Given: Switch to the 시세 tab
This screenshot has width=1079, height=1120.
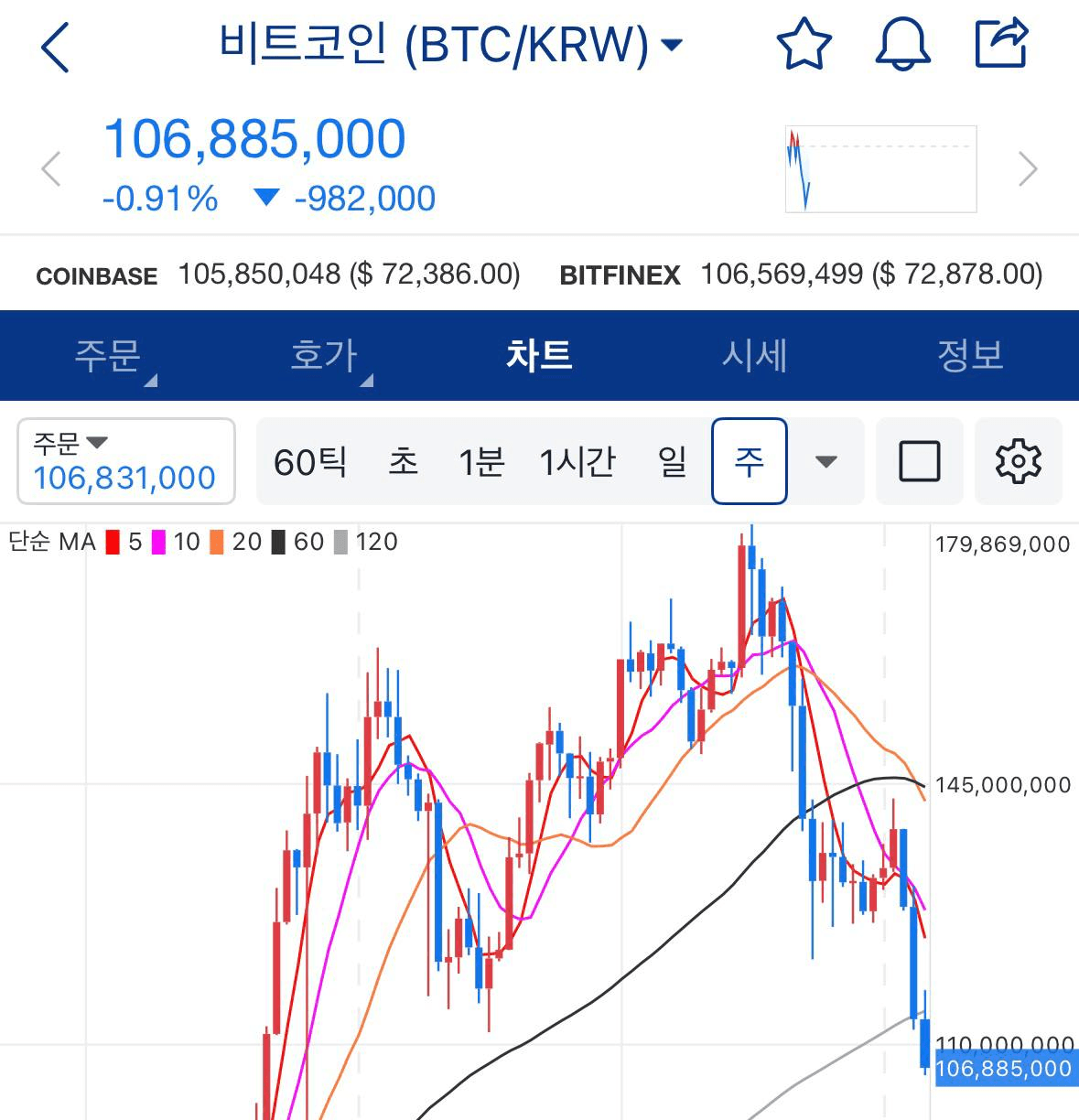Looking at the screenshot, I should click(754, 355).
